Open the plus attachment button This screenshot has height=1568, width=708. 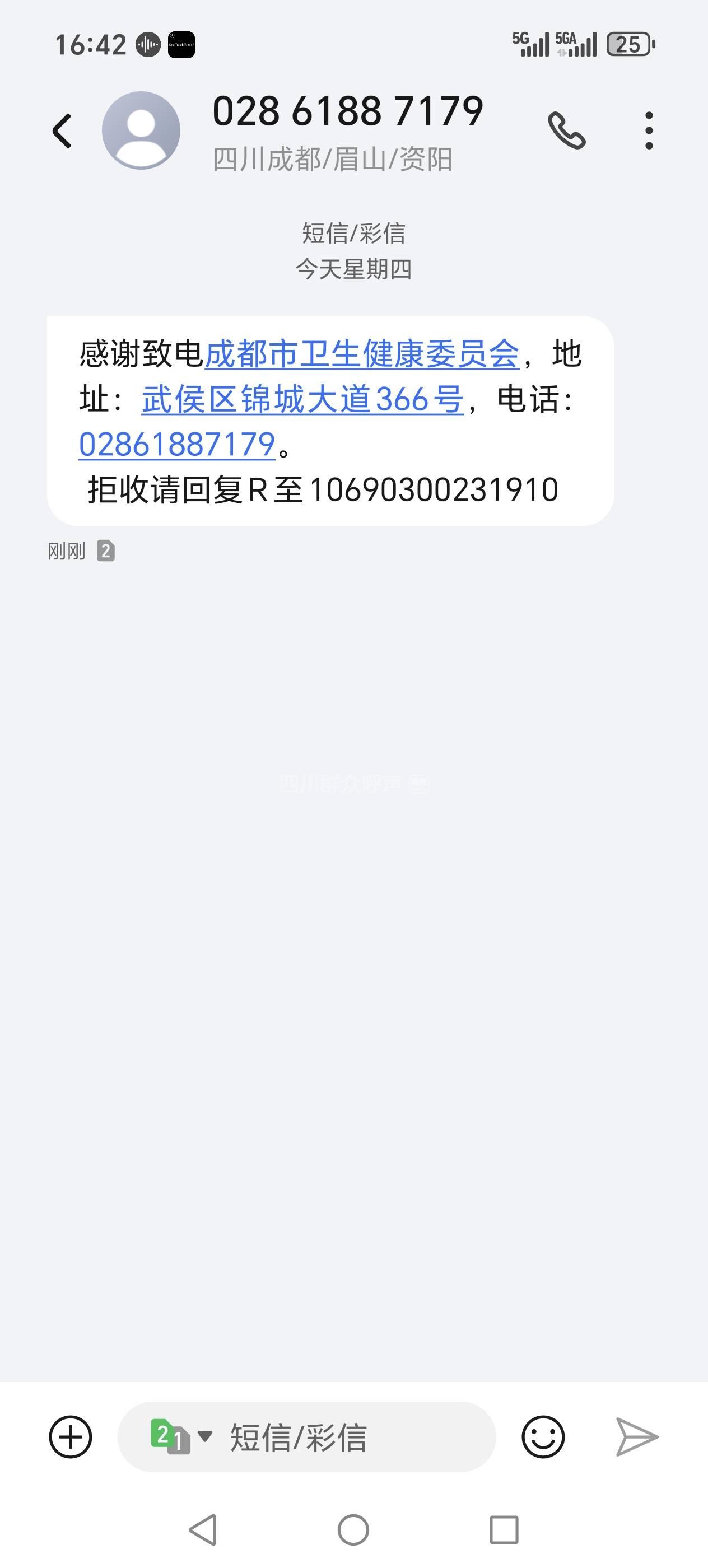(71, 1437)
